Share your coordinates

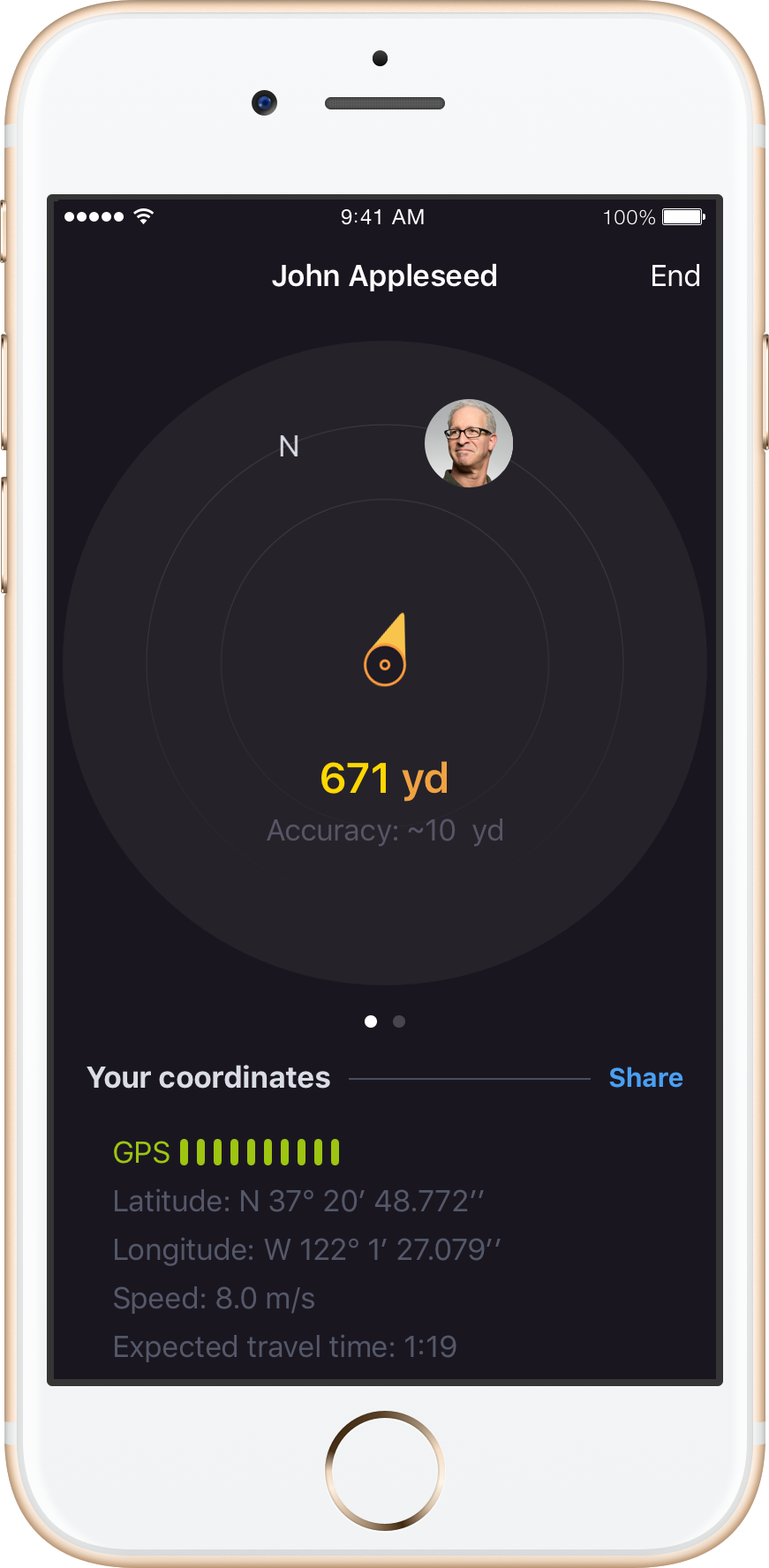pos(645,1078)
